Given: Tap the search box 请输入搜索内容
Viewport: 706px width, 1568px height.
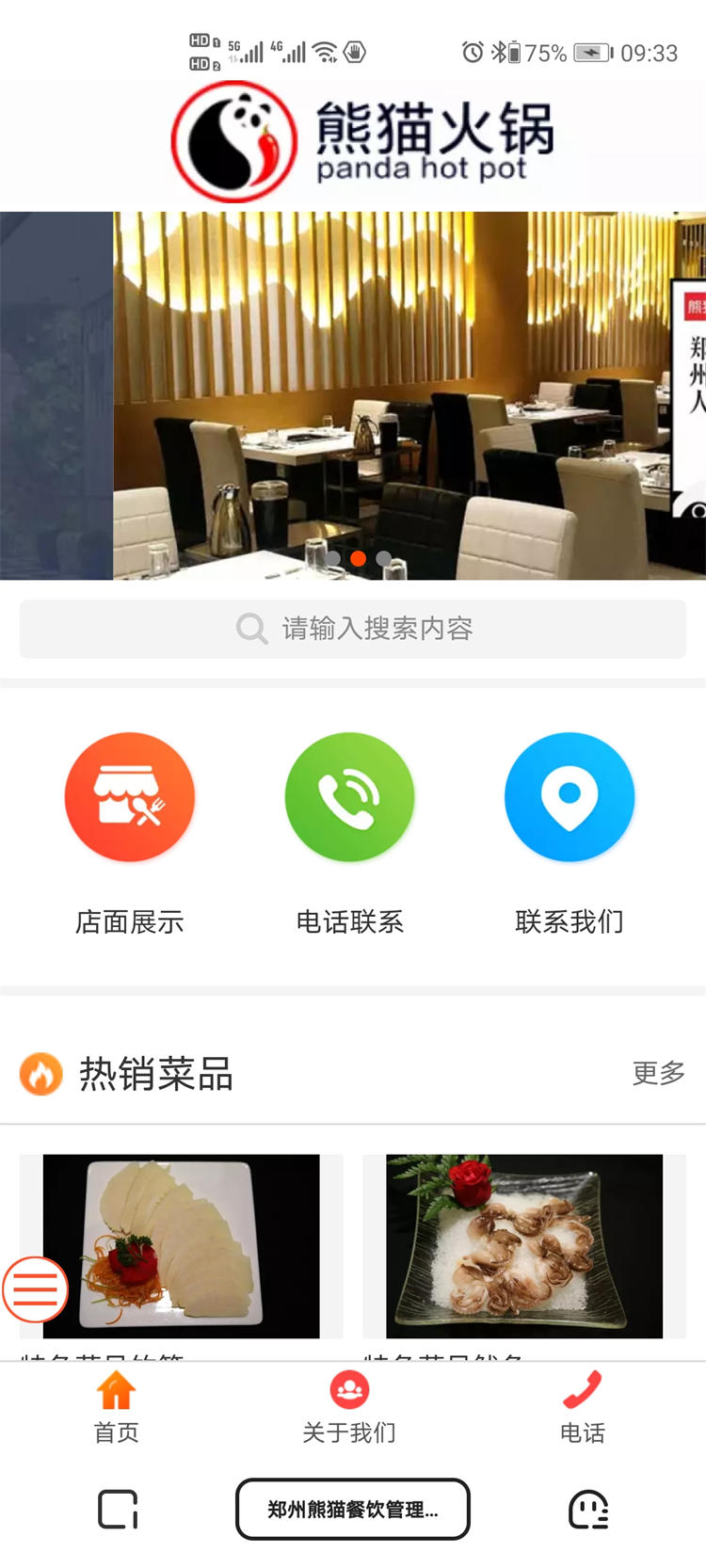Looking at the screenshot, I should (x=353, y=629).
